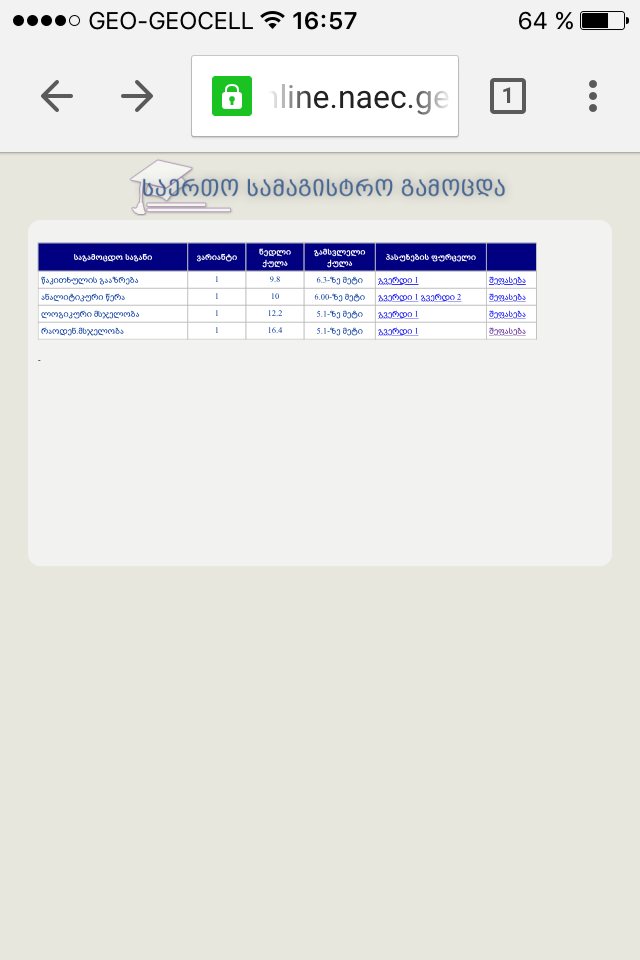Open გვერდი 1 for ლოგიკური მსჯელობა
Screen dimensions: 640x960
point(398,314)
